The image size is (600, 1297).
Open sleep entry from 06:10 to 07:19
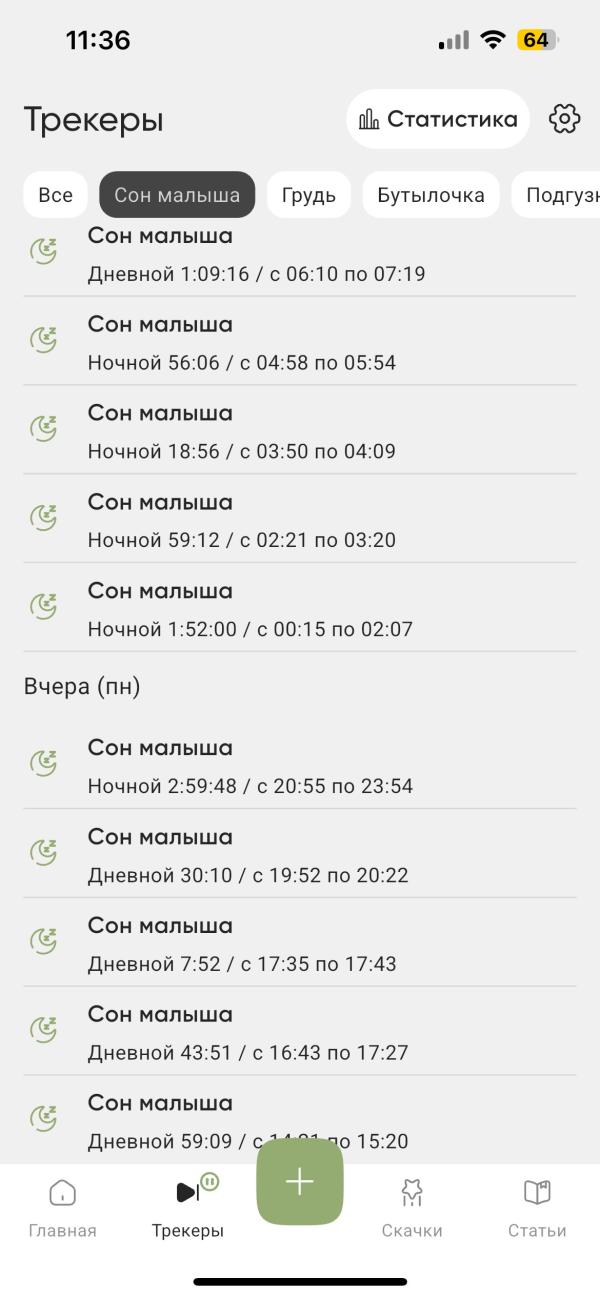[x=300, y=255]
